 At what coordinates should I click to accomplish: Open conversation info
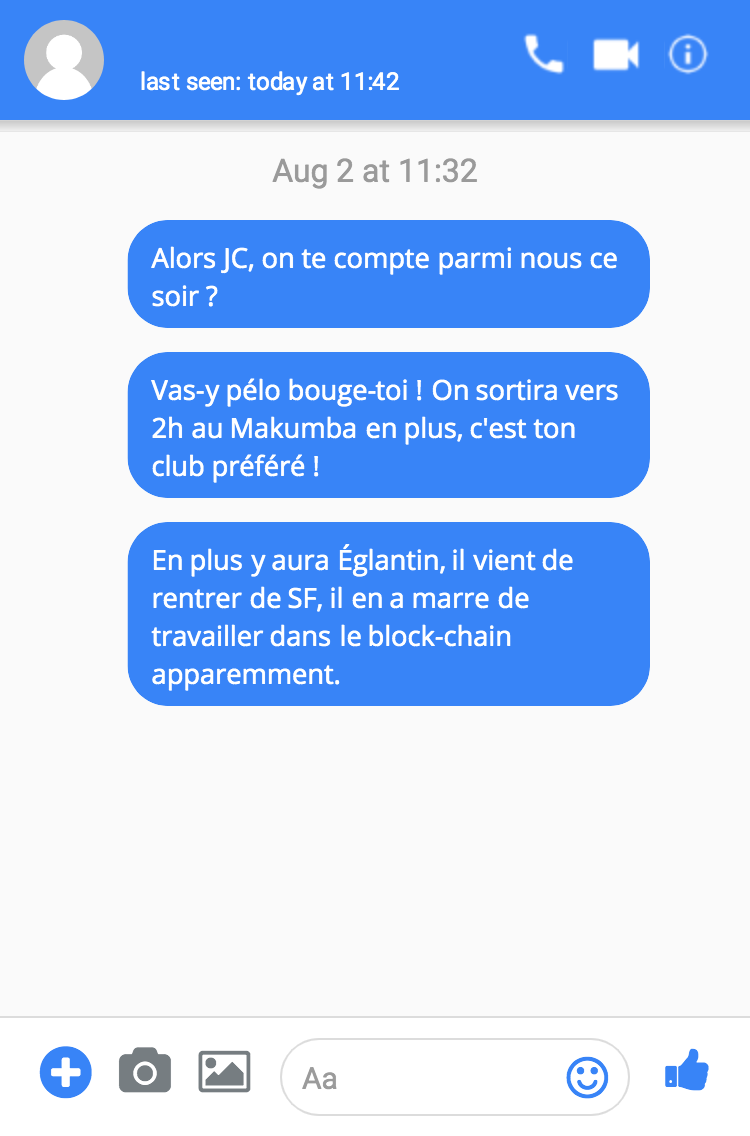click(688, 55)
